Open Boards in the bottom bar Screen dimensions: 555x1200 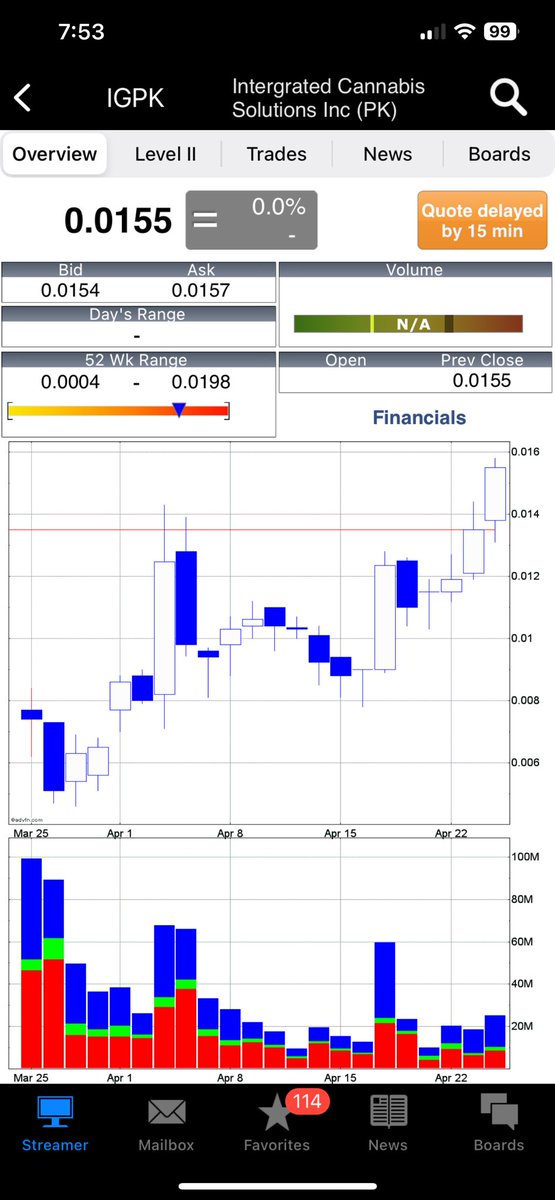(x=498, y=1123)
